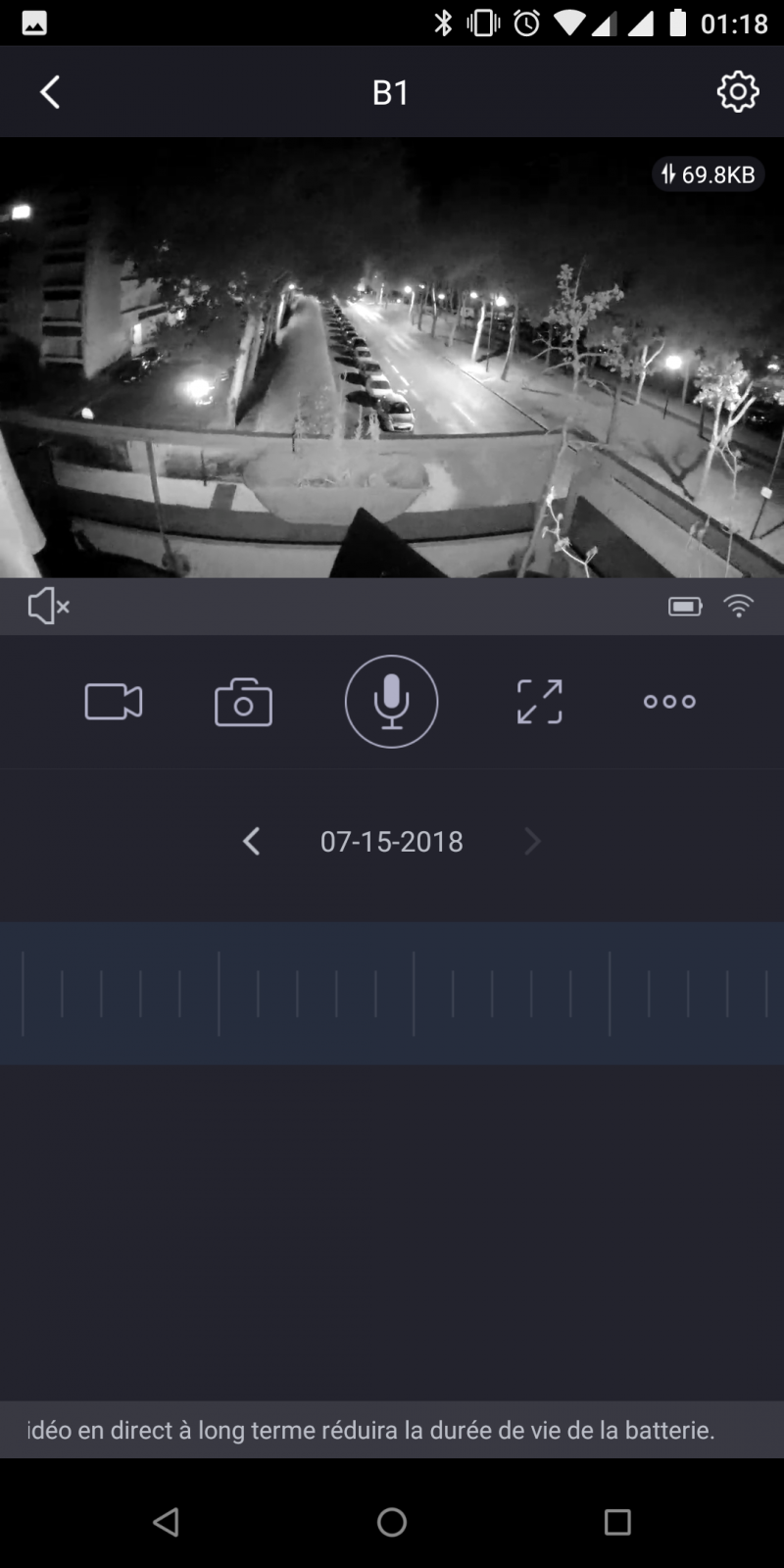Tap a point on the playback timeline
Viewport: 784px width, 1568px height.
click(x=392, y=993)
